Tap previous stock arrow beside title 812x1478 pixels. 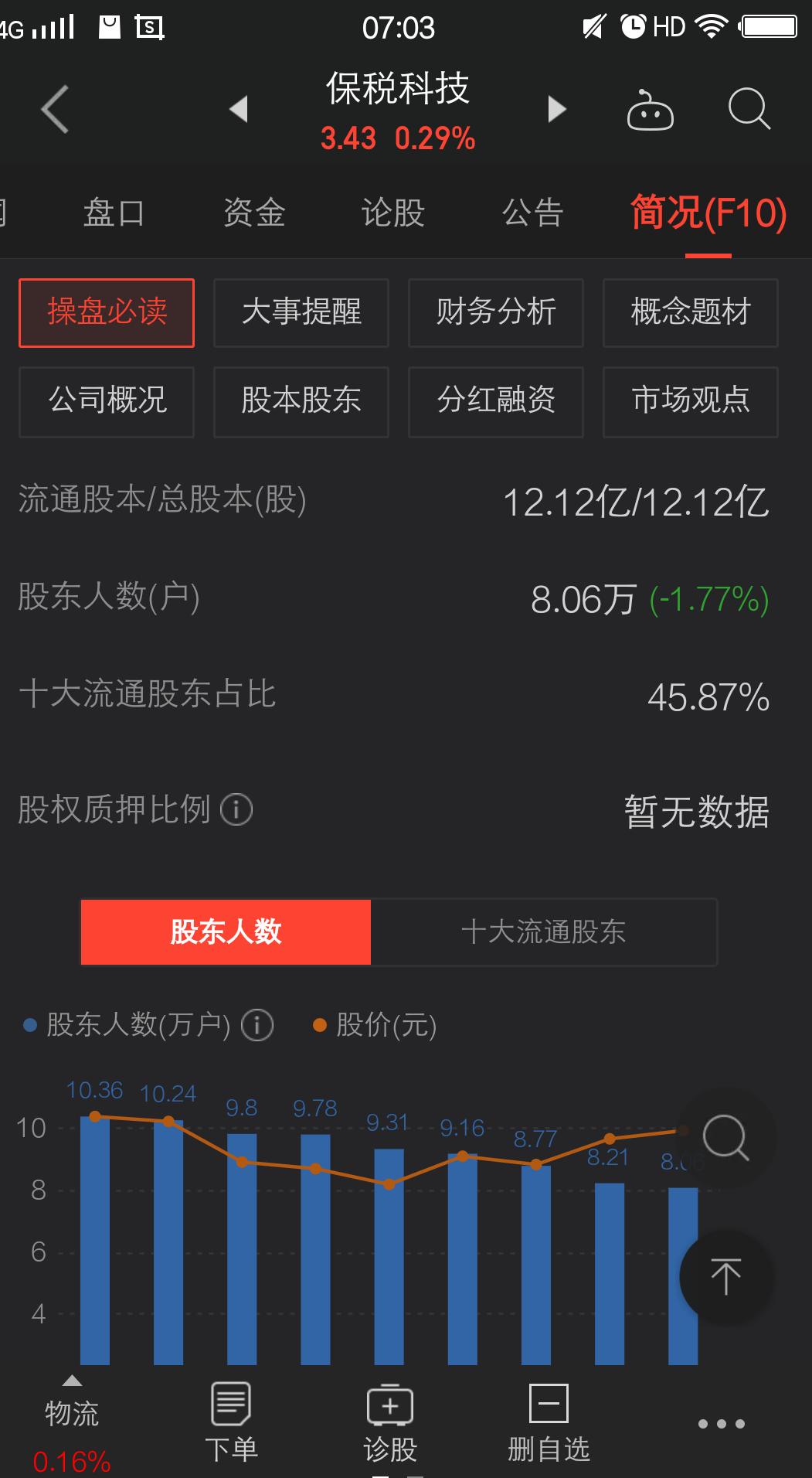[x=240, y=110]
